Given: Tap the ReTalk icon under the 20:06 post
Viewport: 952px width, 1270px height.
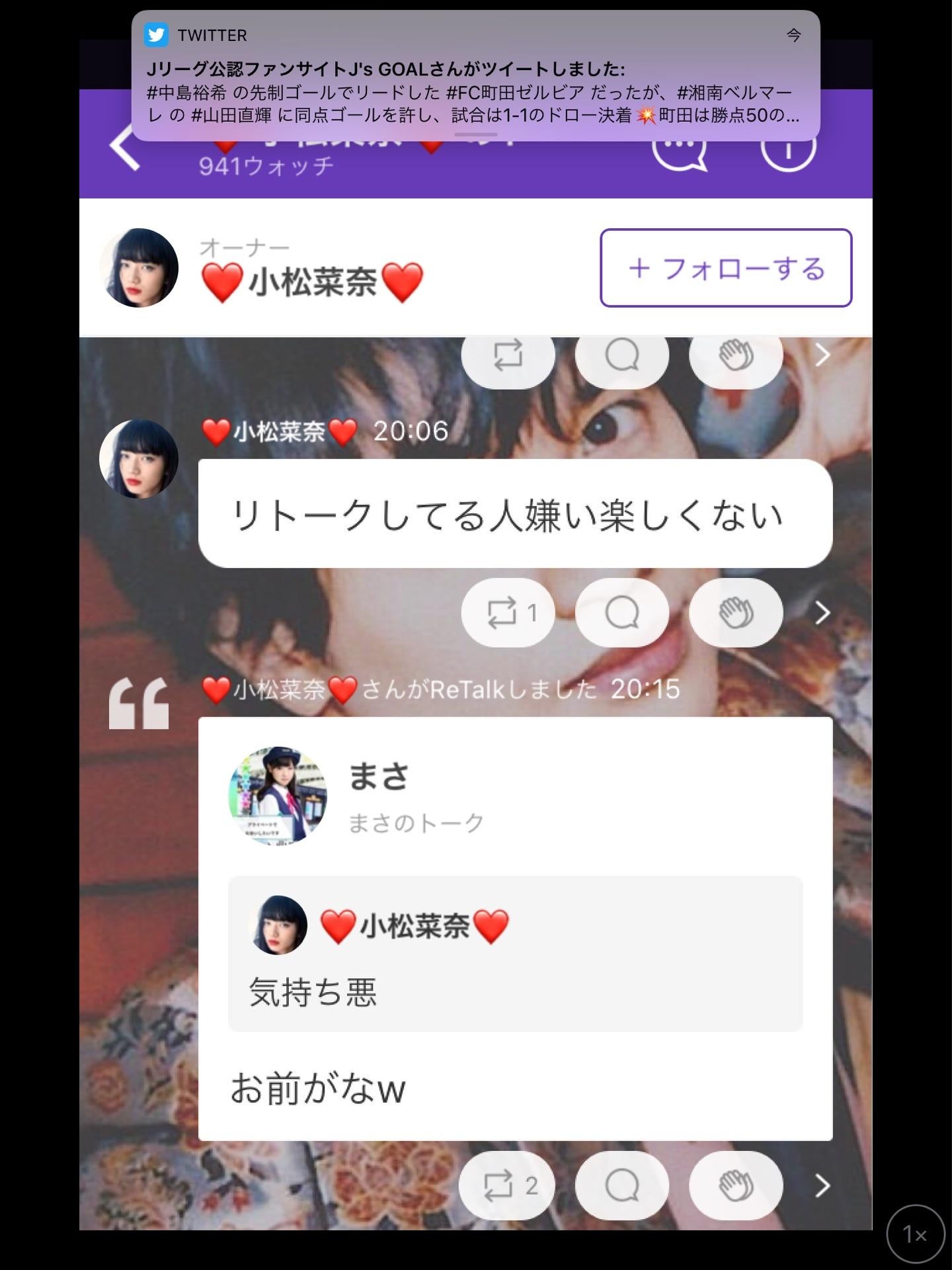Looking at the screenshot, I should coord(508,613).
